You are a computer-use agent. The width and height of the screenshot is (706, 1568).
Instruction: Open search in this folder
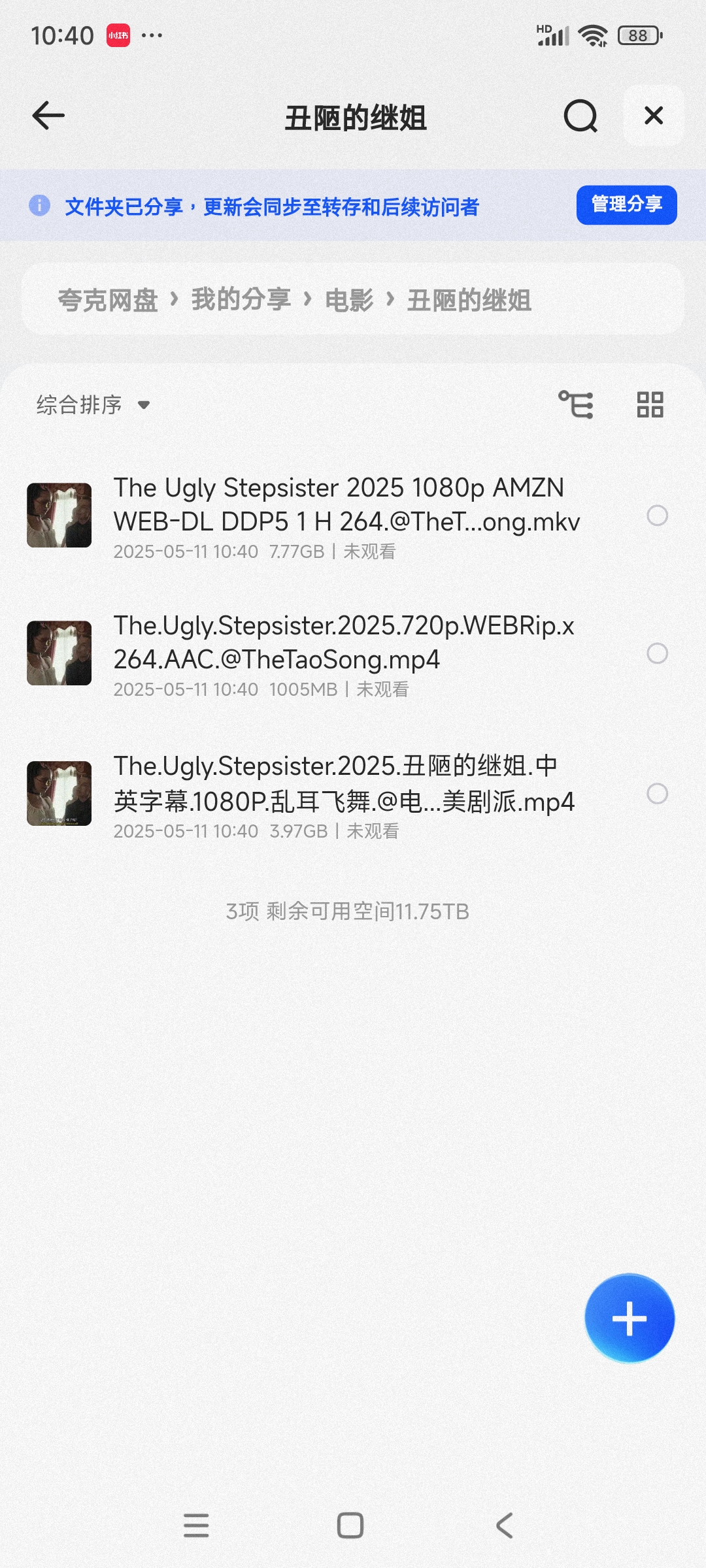tap(580, 116)
